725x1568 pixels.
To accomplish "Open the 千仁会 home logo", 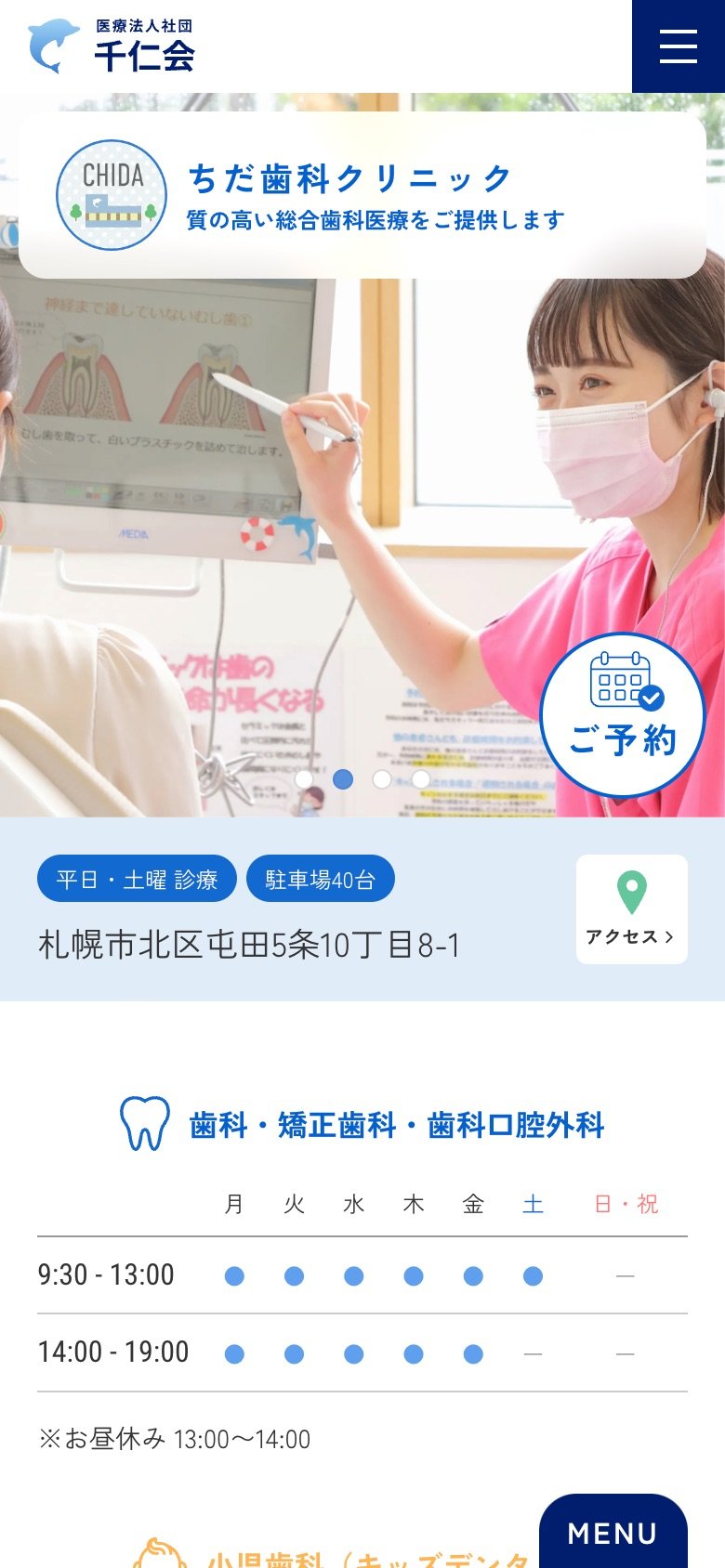I will 112,46.
